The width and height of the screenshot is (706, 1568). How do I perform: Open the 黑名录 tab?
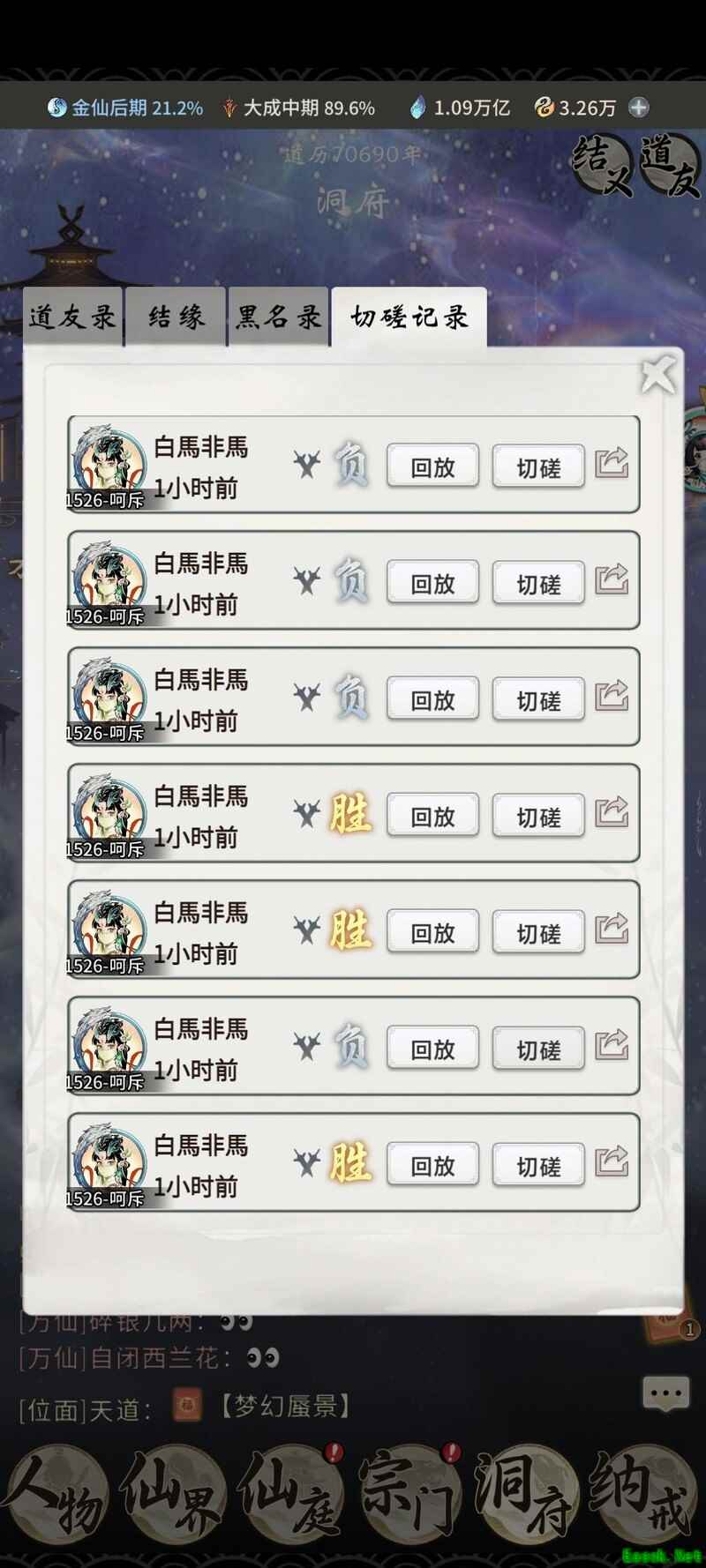pos(278,317)
